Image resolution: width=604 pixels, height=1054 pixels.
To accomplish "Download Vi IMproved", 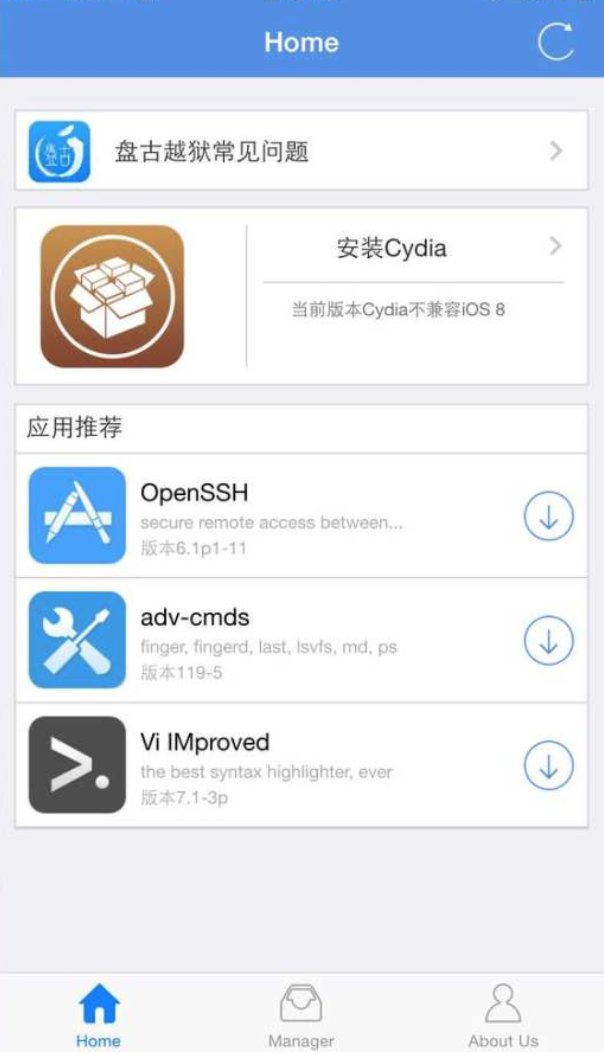I will (548, 766).
